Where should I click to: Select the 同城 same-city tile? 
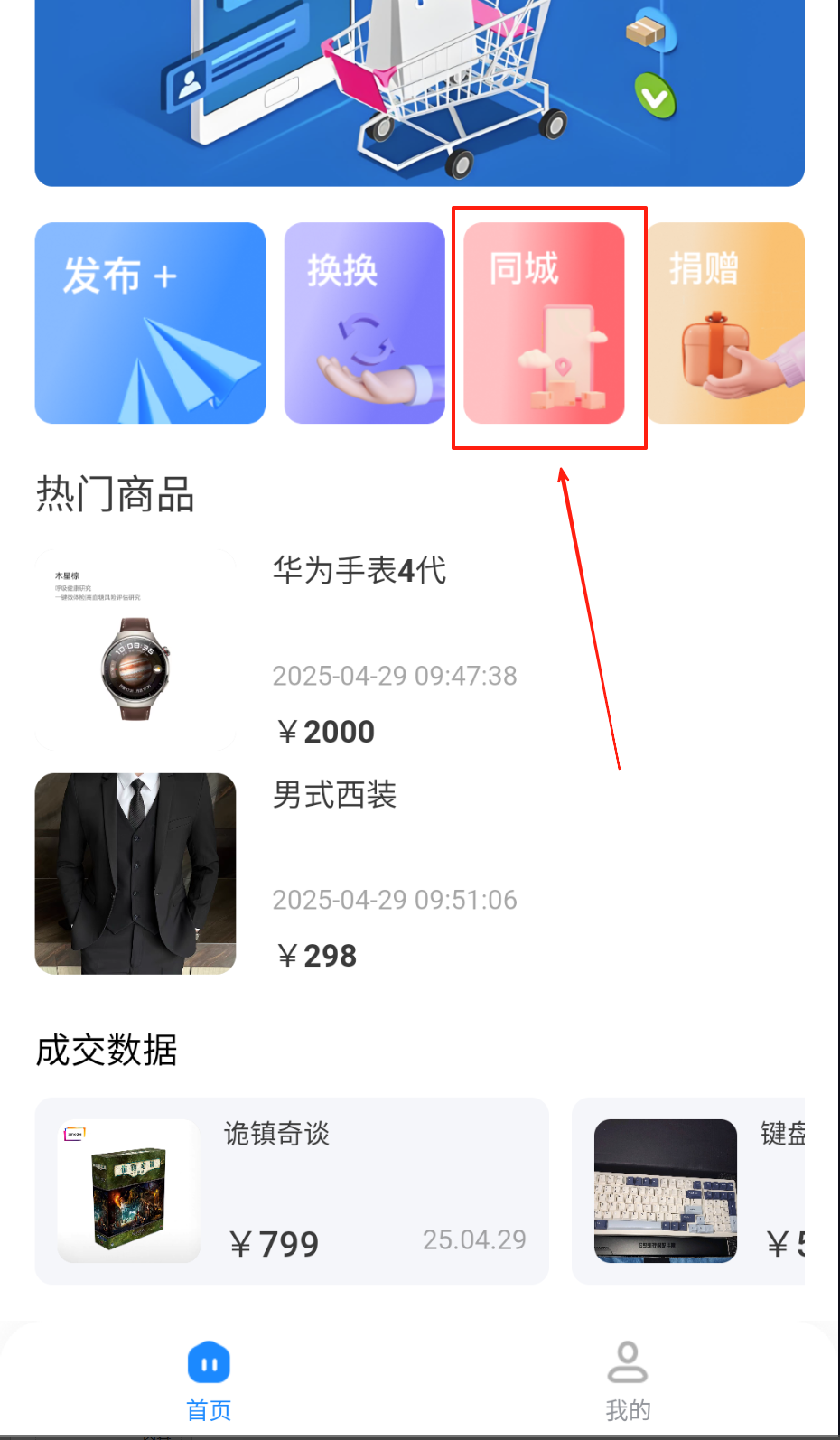[544, 323]
